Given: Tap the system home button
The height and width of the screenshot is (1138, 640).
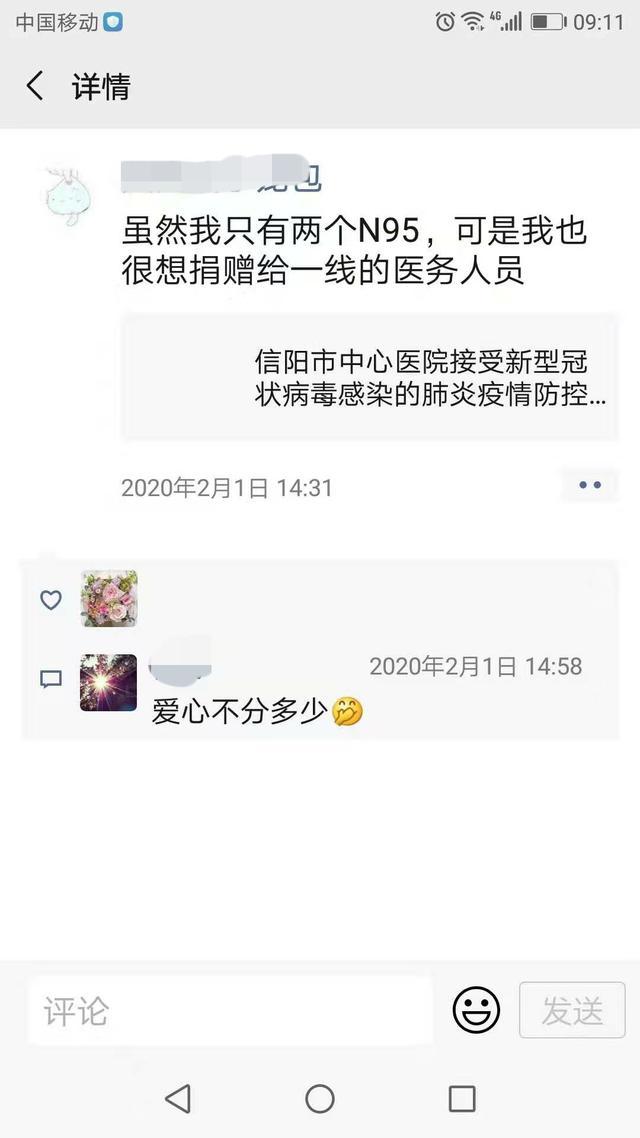Looking at the screenshot, I should [320, 1099].
